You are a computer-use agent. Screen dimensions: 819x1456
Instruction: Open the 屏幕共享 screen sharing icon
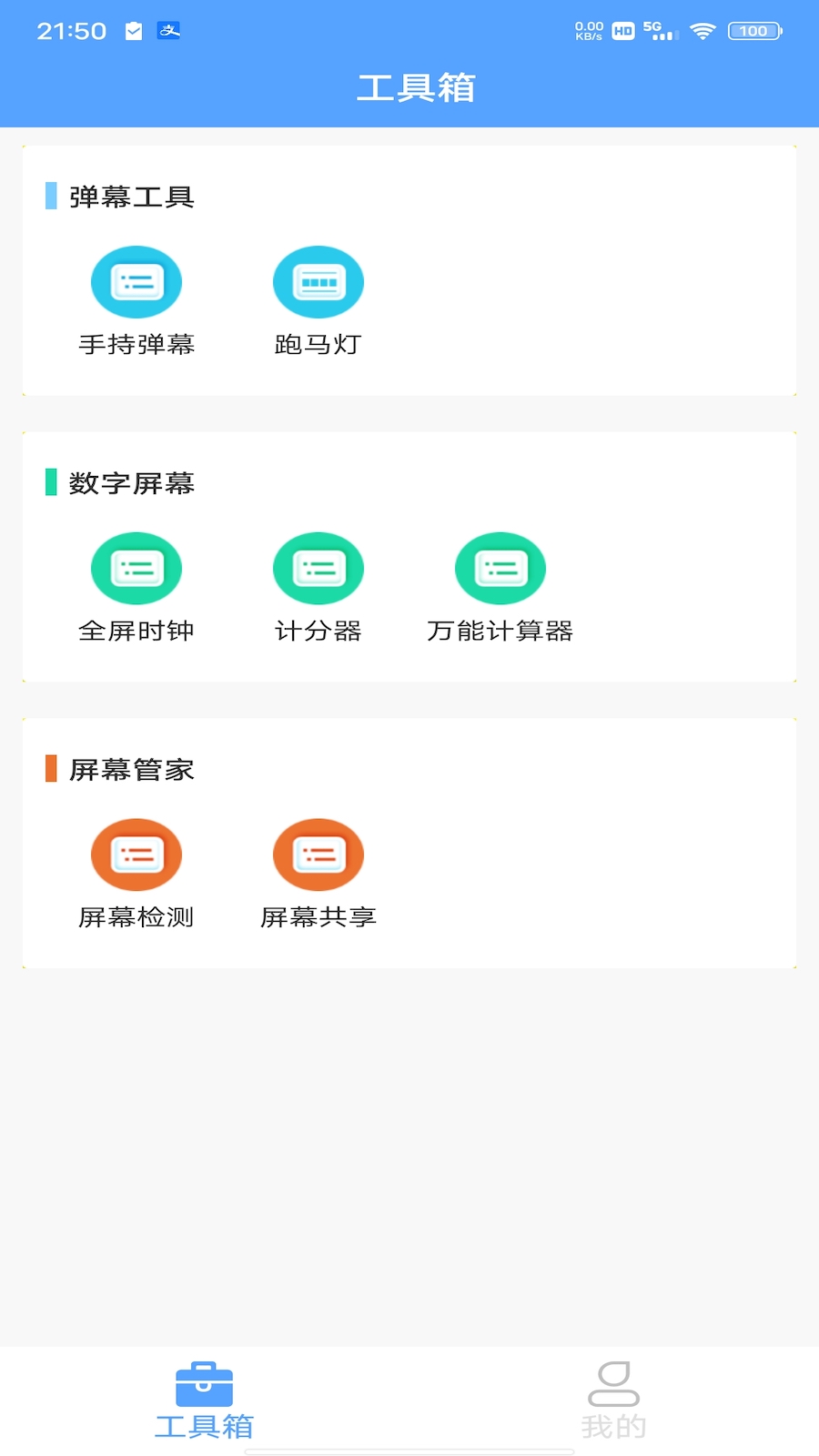(318, 854)
